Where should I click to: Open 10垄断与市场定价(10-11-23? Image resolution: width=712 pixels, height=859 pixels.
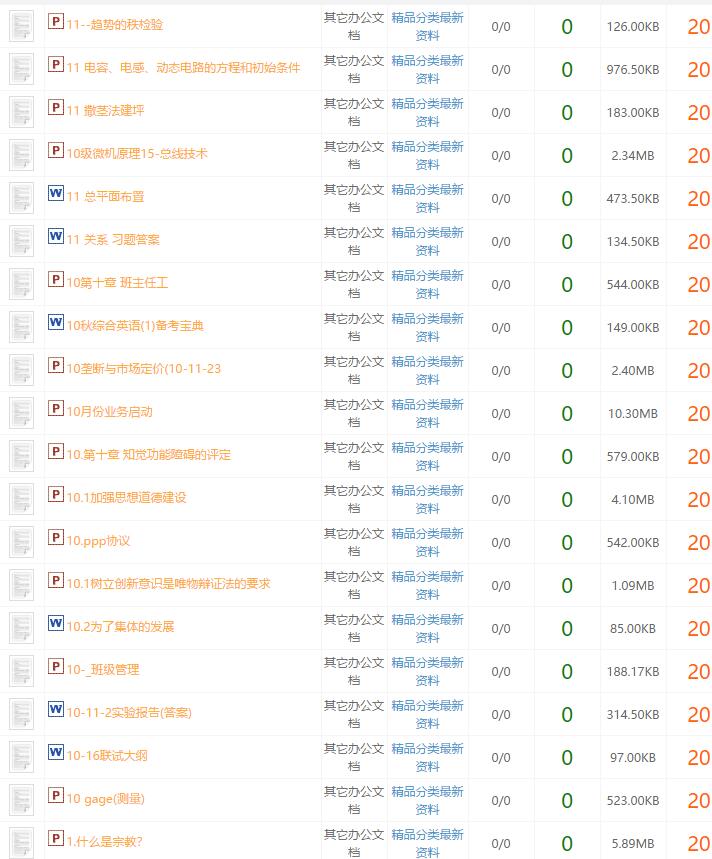(x=143, y=369)
